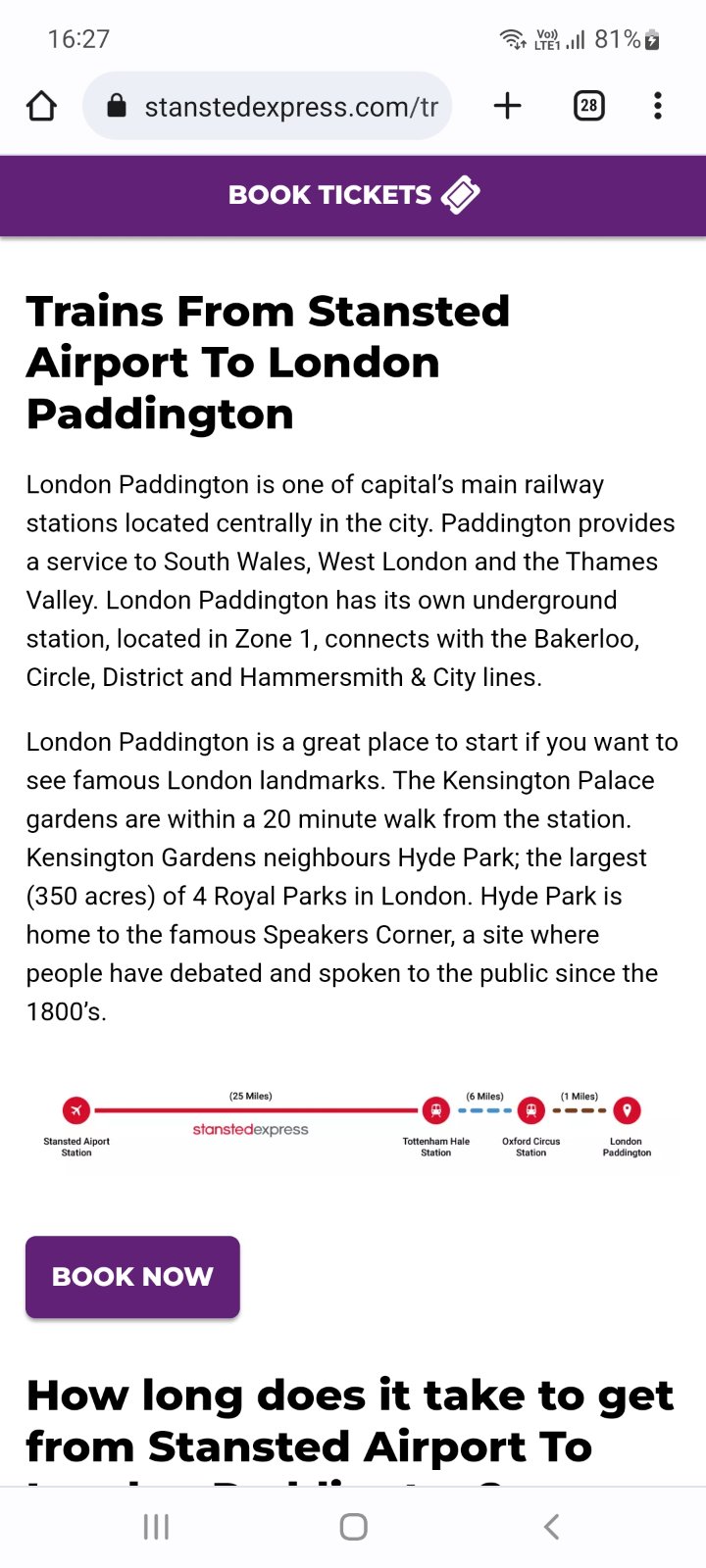The width and height of the screenshot is (706, 1568).
Task: Open the browser overflow menu
Action: 657,106
